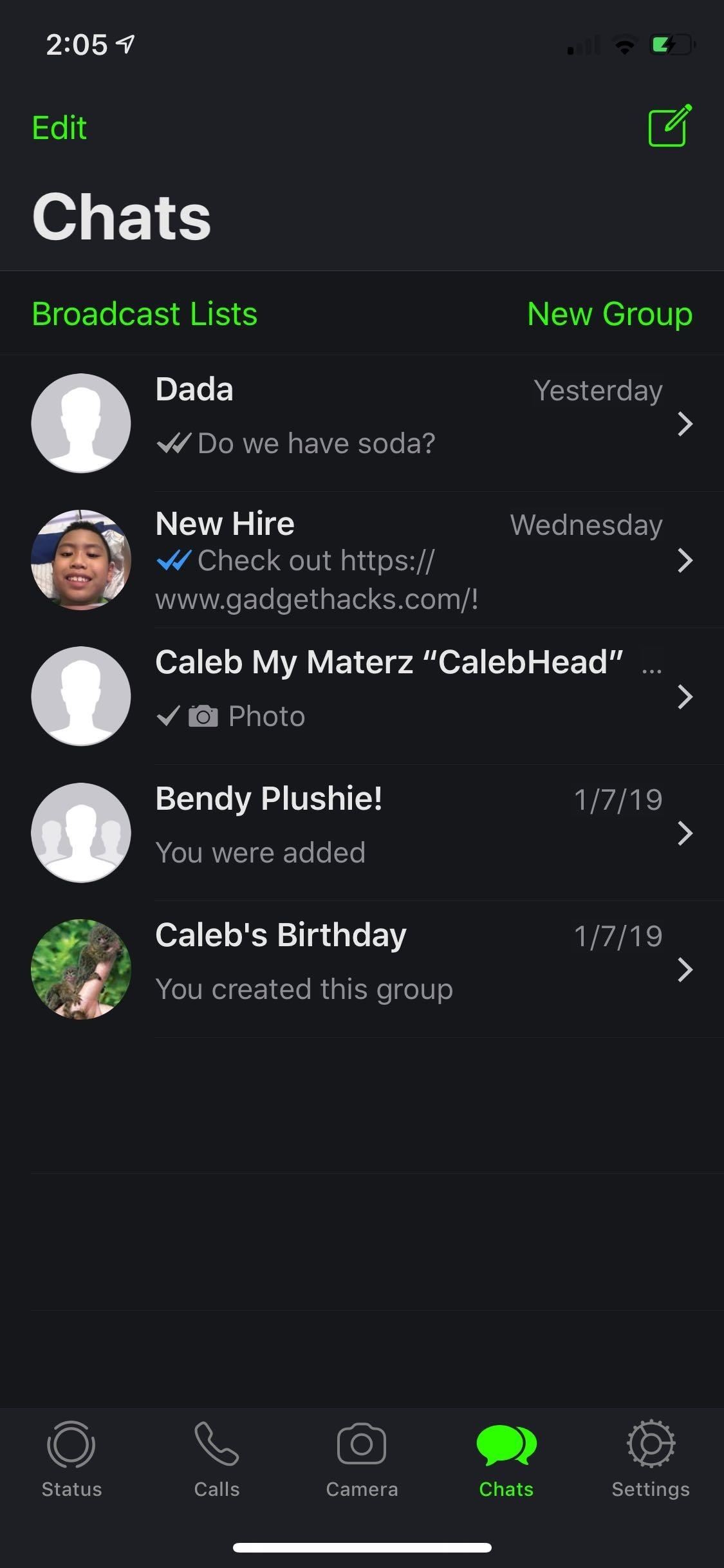Go to the Camera tab

coord(362,1459)
